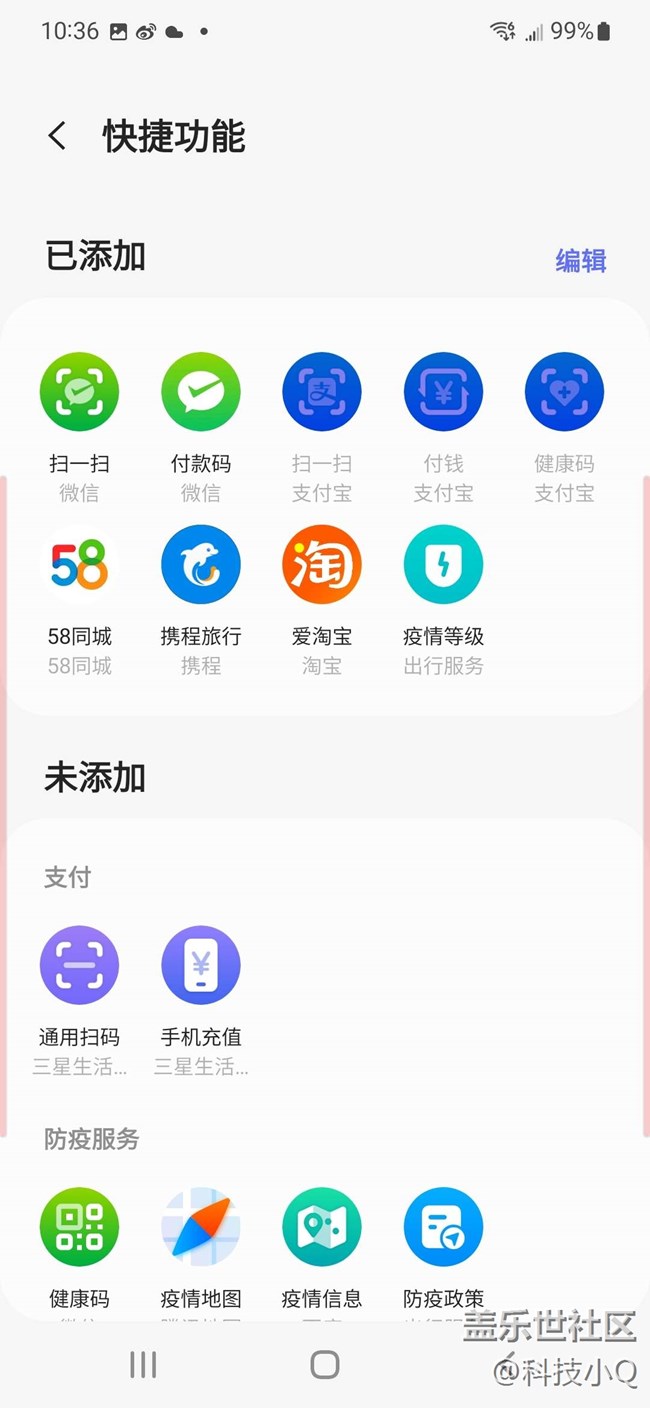650x1408 pixels.
Task: Tap 编辑 to edit added shortcuts
Action: 581,261
